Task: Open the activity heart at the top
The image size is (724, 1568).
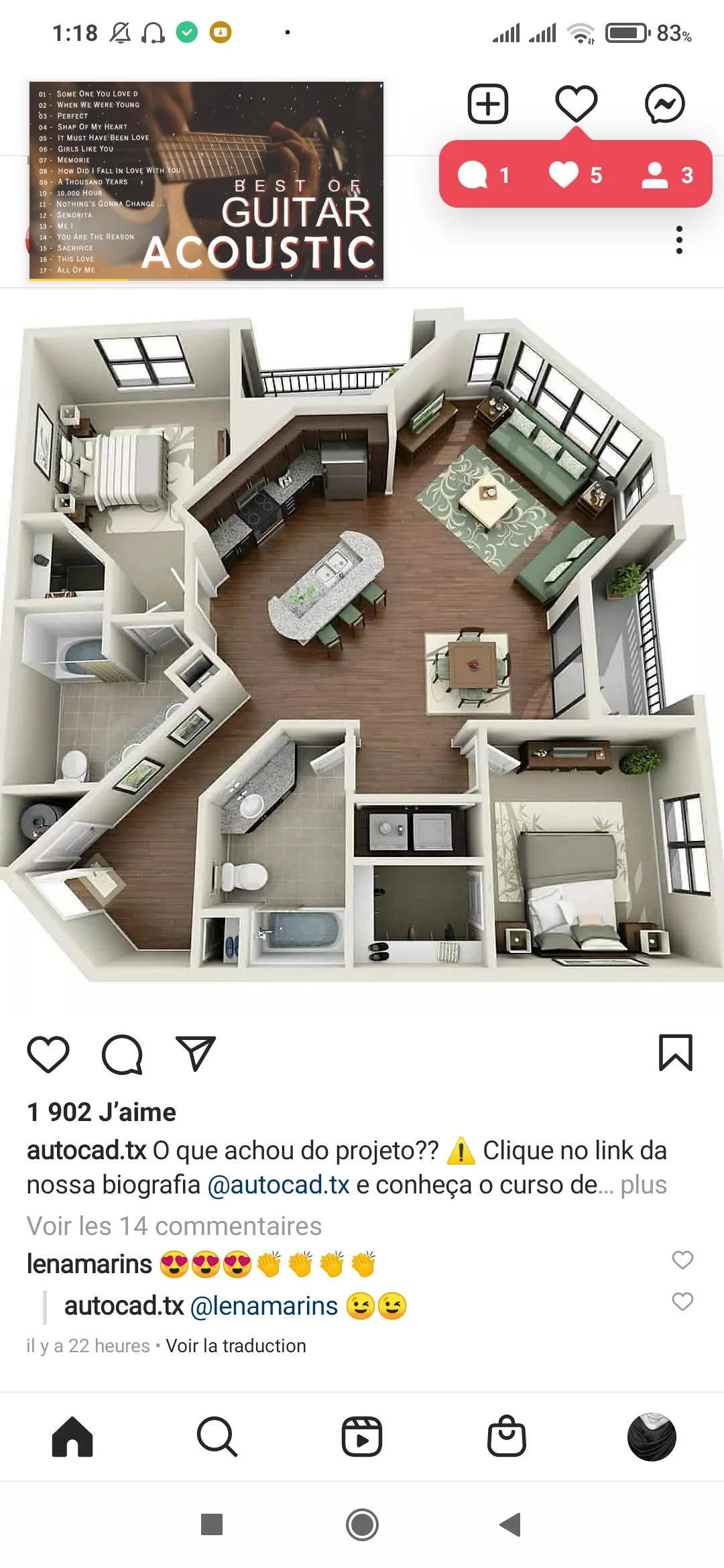Action: coord(576,104)
